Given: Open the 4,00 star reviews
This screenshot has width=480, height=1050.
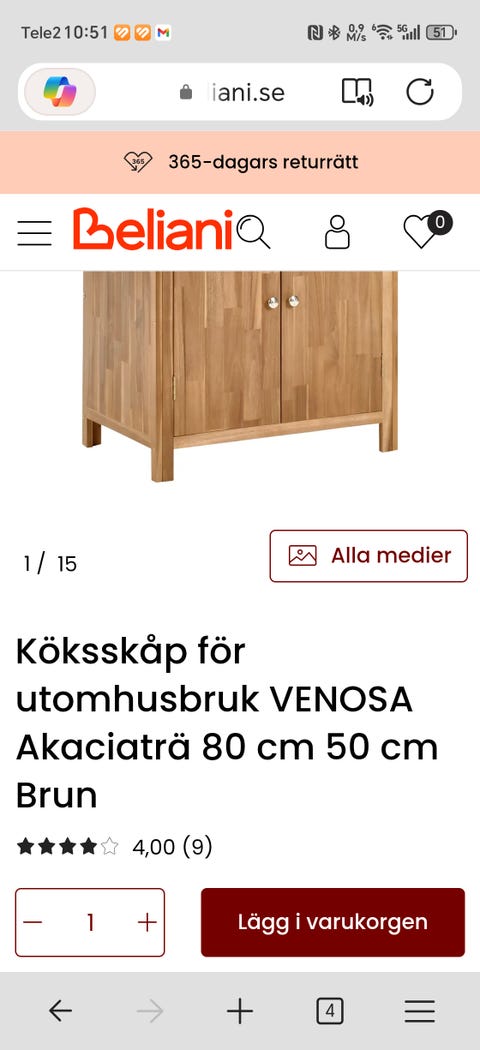Looking at the screenshot, I should click(x=114, y=847).
